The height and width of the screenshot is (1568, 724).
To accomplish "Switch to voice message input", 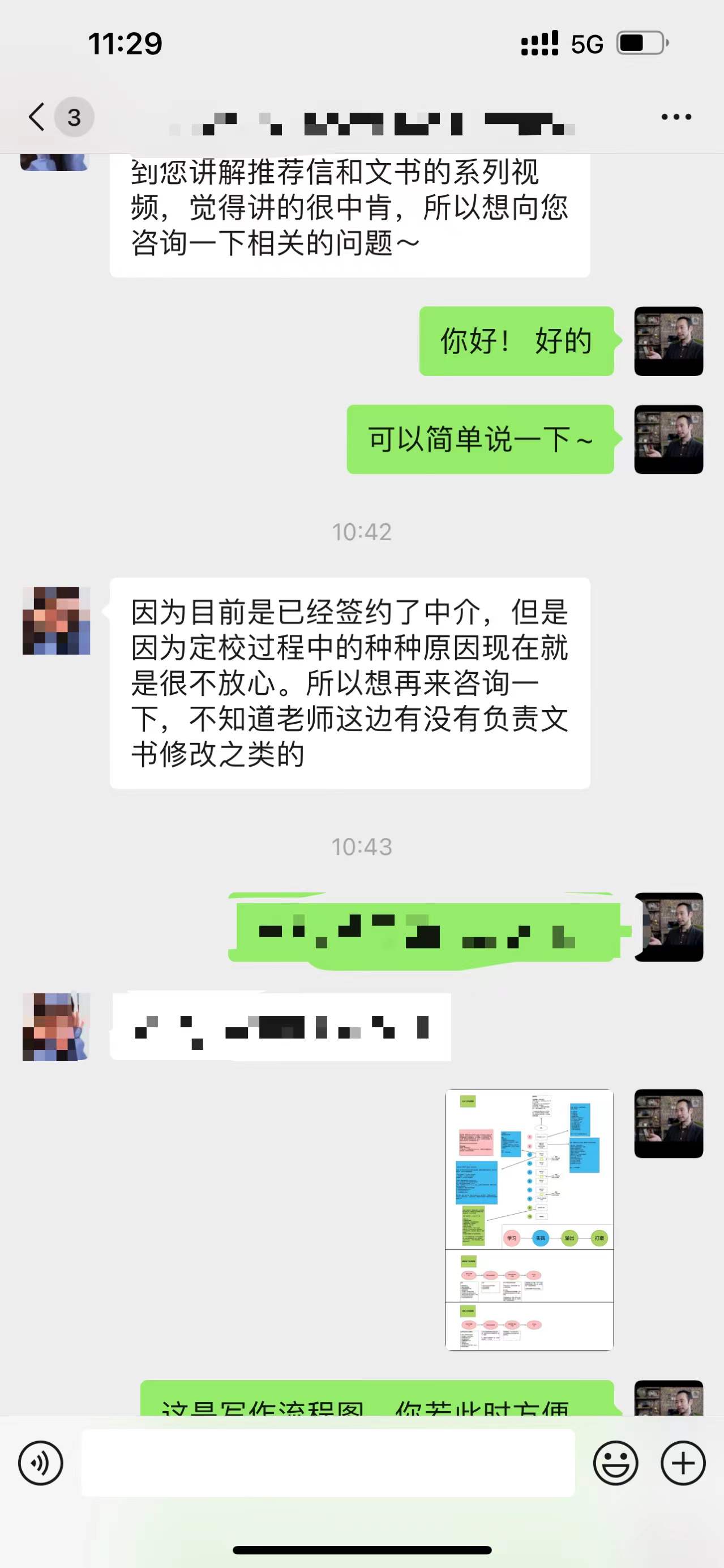I will pos(41,1463).
